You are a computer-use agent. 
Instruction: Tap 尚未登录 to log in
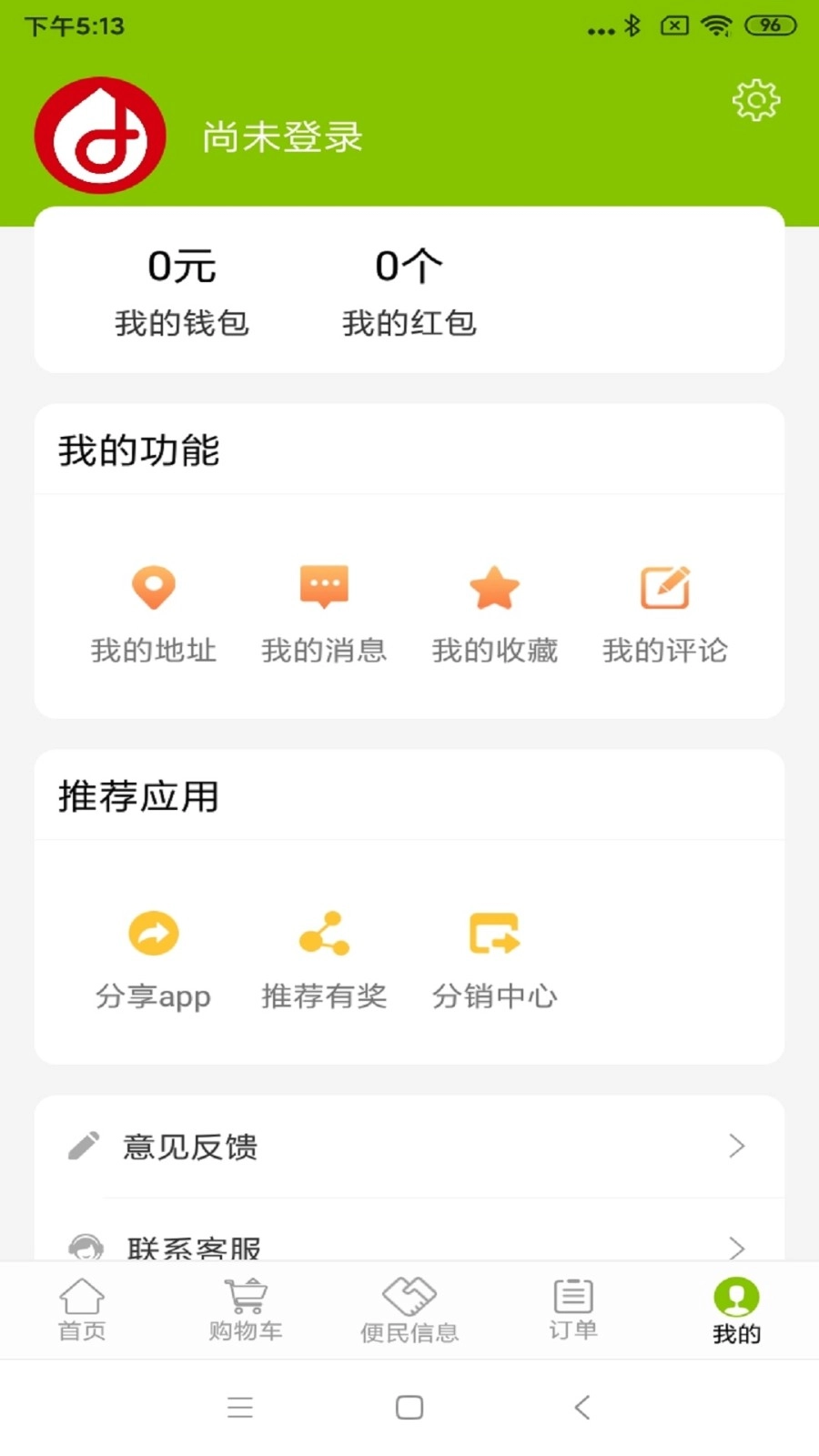point(282,136)
